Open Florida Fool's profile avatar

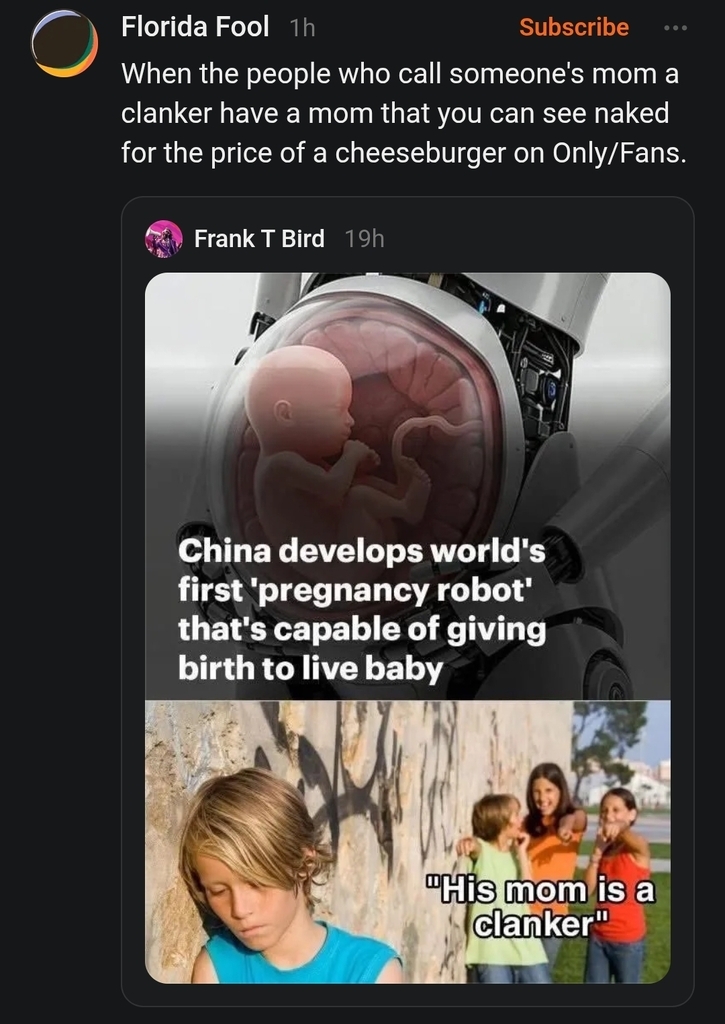[x=65, y=43]
